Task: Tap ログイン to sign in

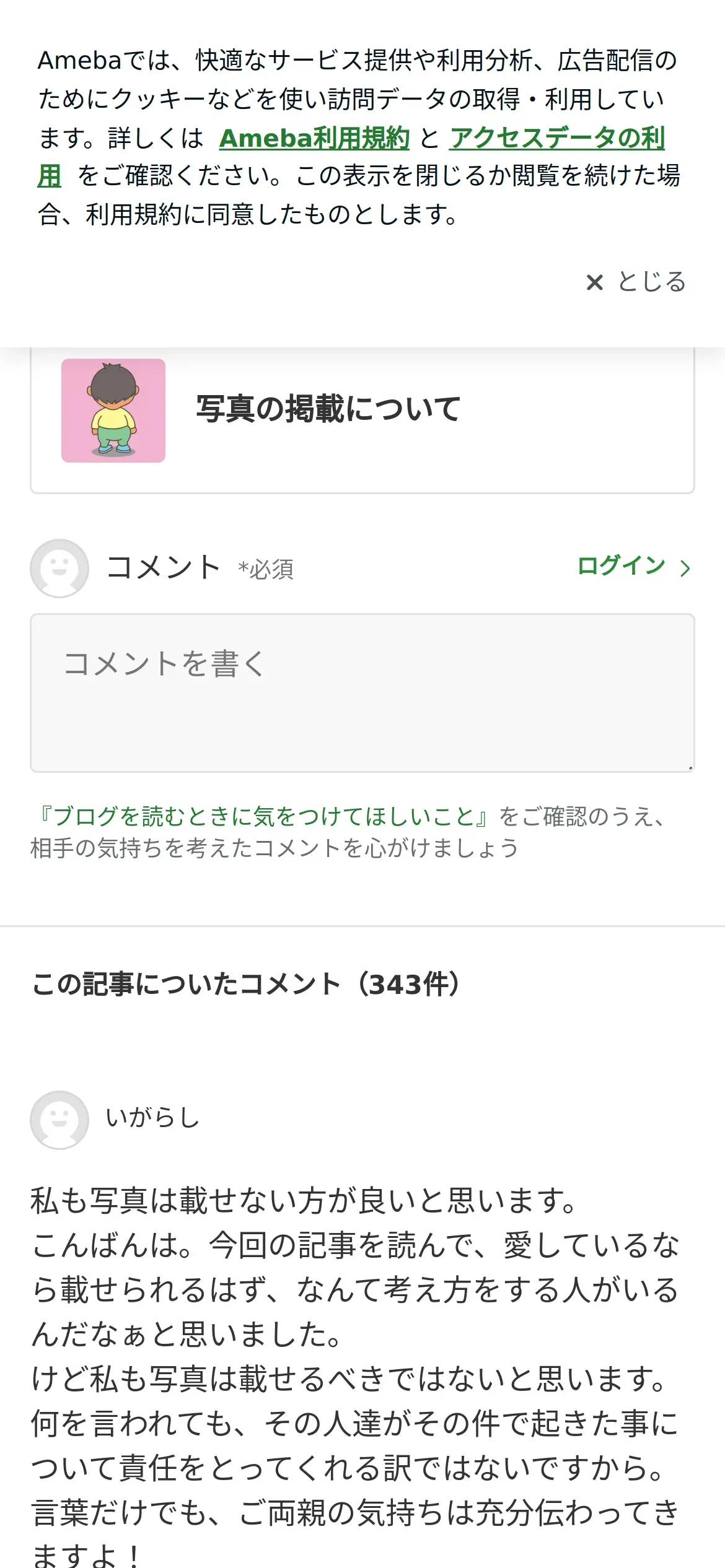Action: [633, 567]
